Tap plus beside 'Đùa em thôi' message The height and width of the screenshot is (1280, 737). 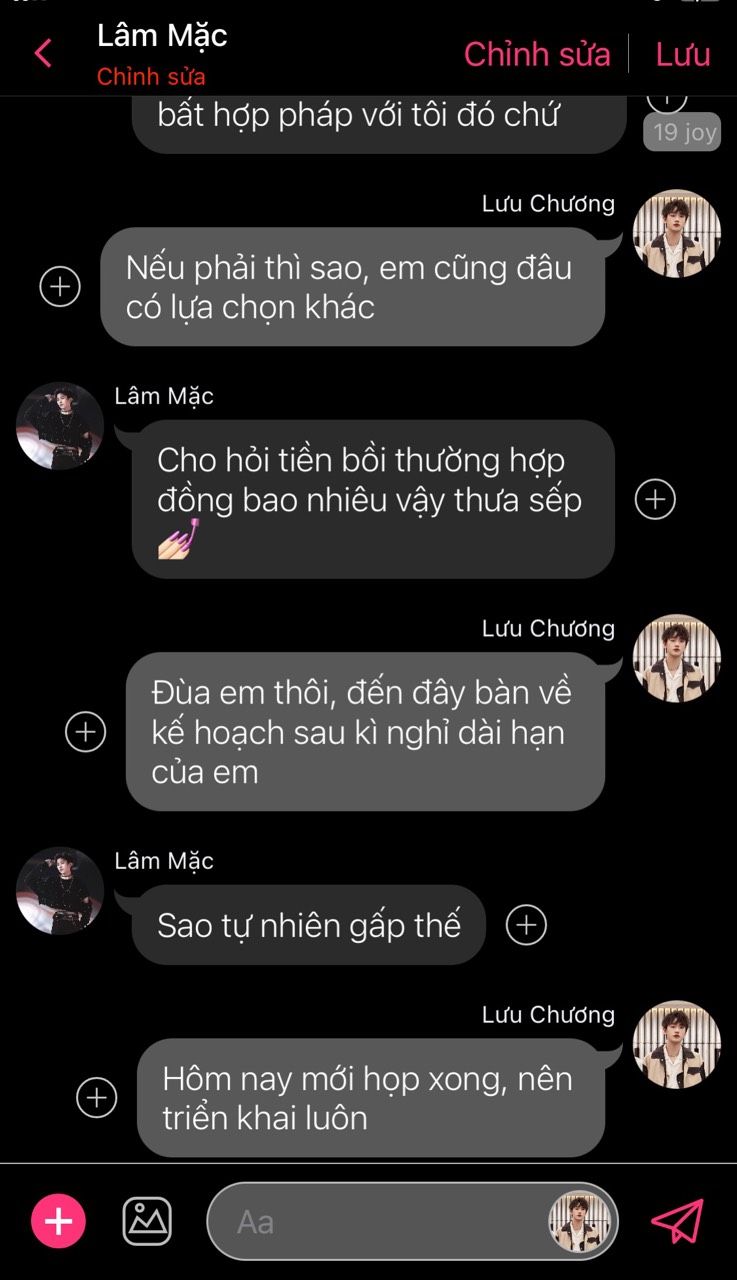(x=85, y=732)
